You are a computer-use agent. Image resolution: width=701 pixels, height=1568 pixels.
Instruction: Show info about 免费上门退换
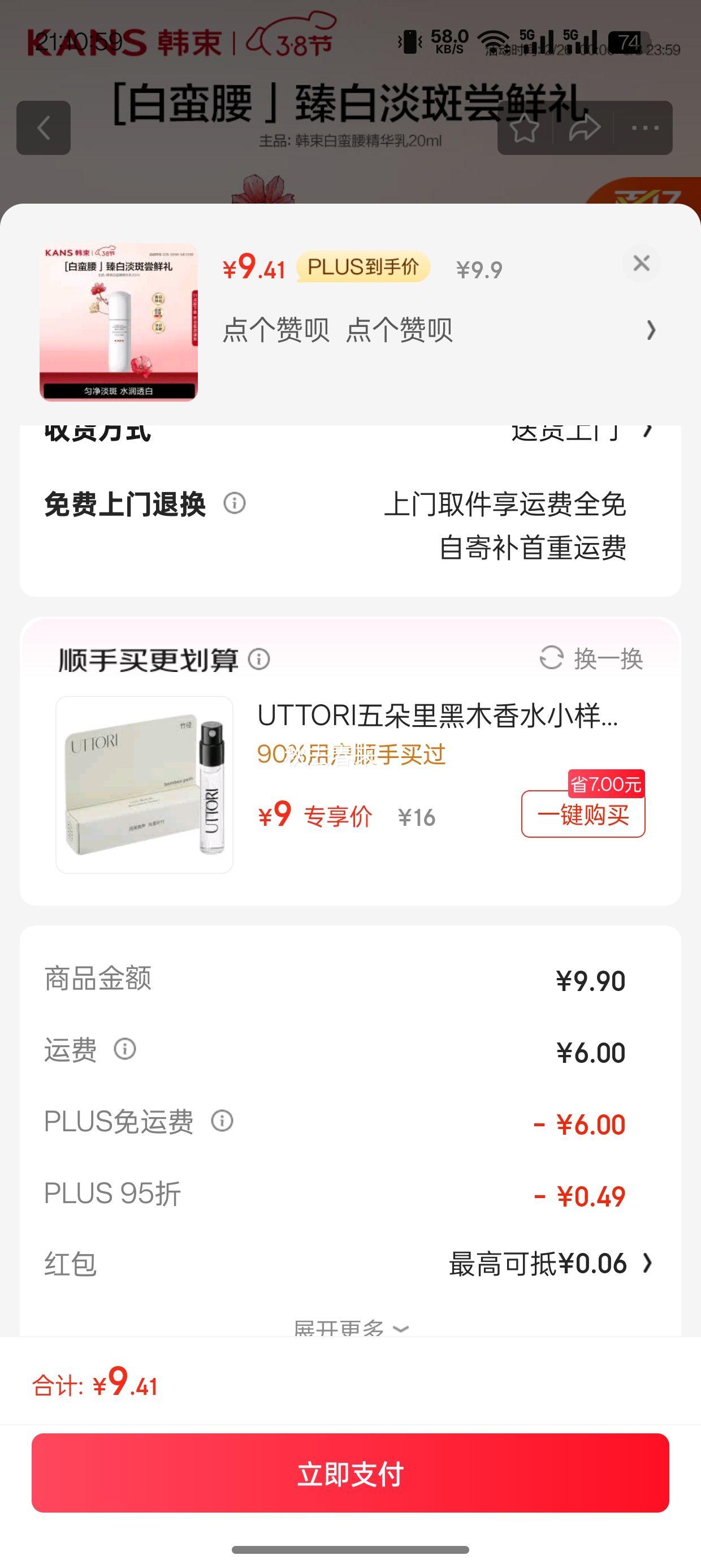click(234, 503)
